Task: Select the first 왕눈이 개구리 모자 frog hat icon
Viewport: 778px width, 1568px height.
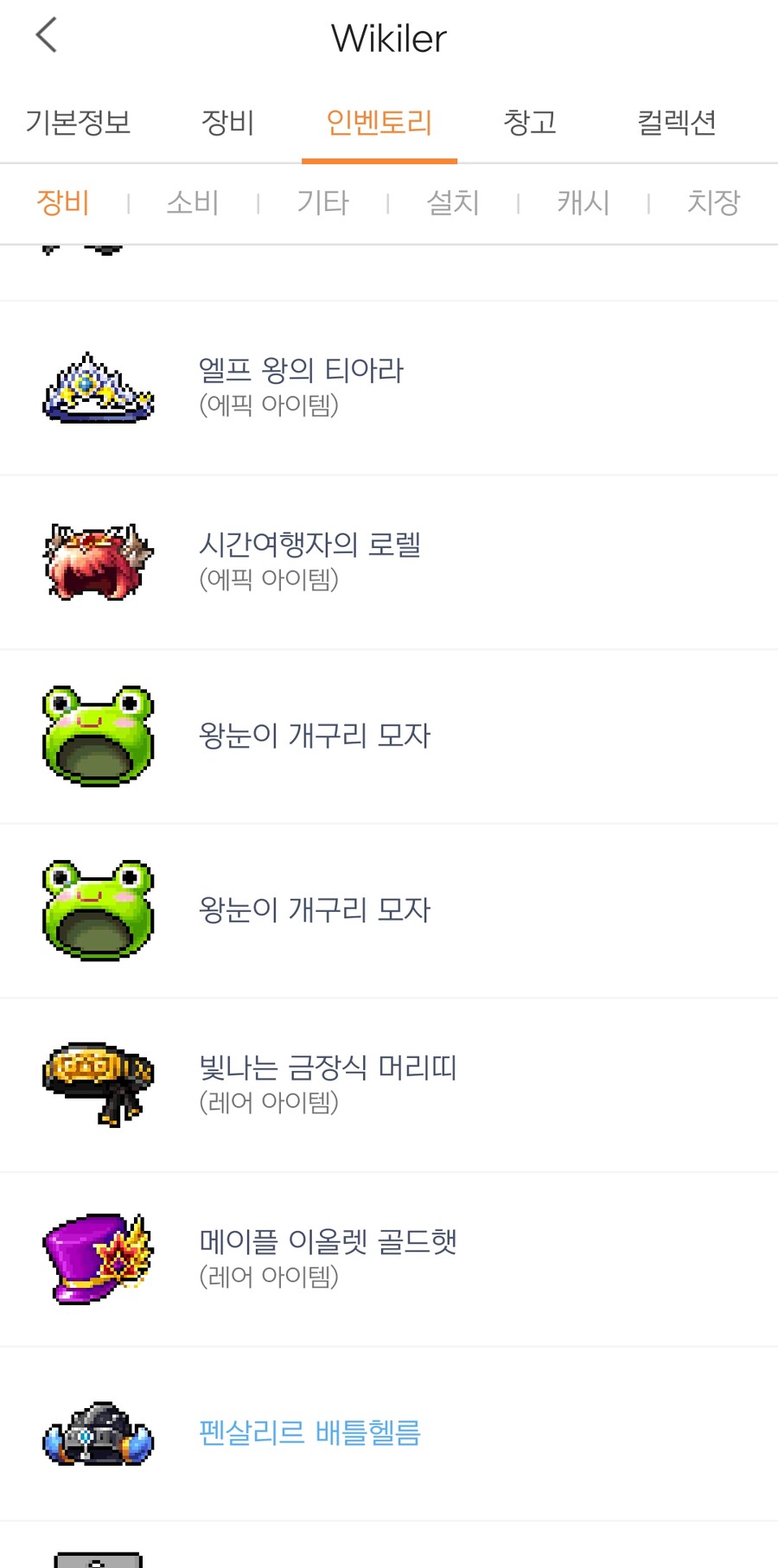Action: point(97,735)
